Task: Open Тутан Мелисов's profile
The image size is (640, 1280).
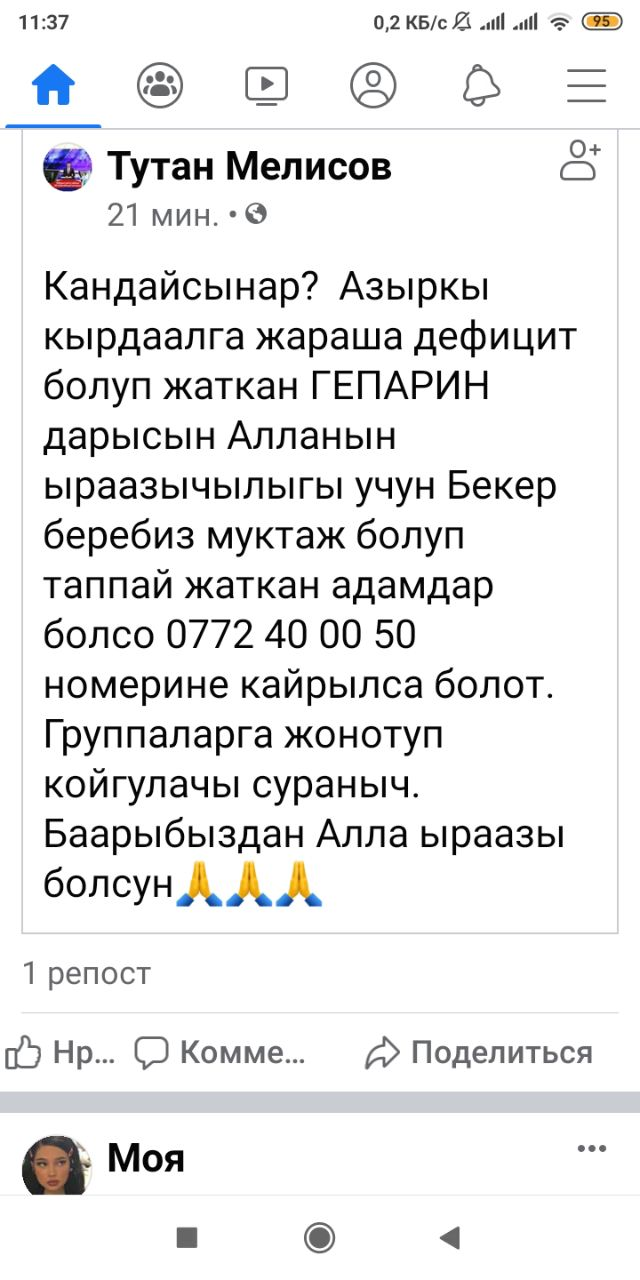Action: (x=249, y=167)
